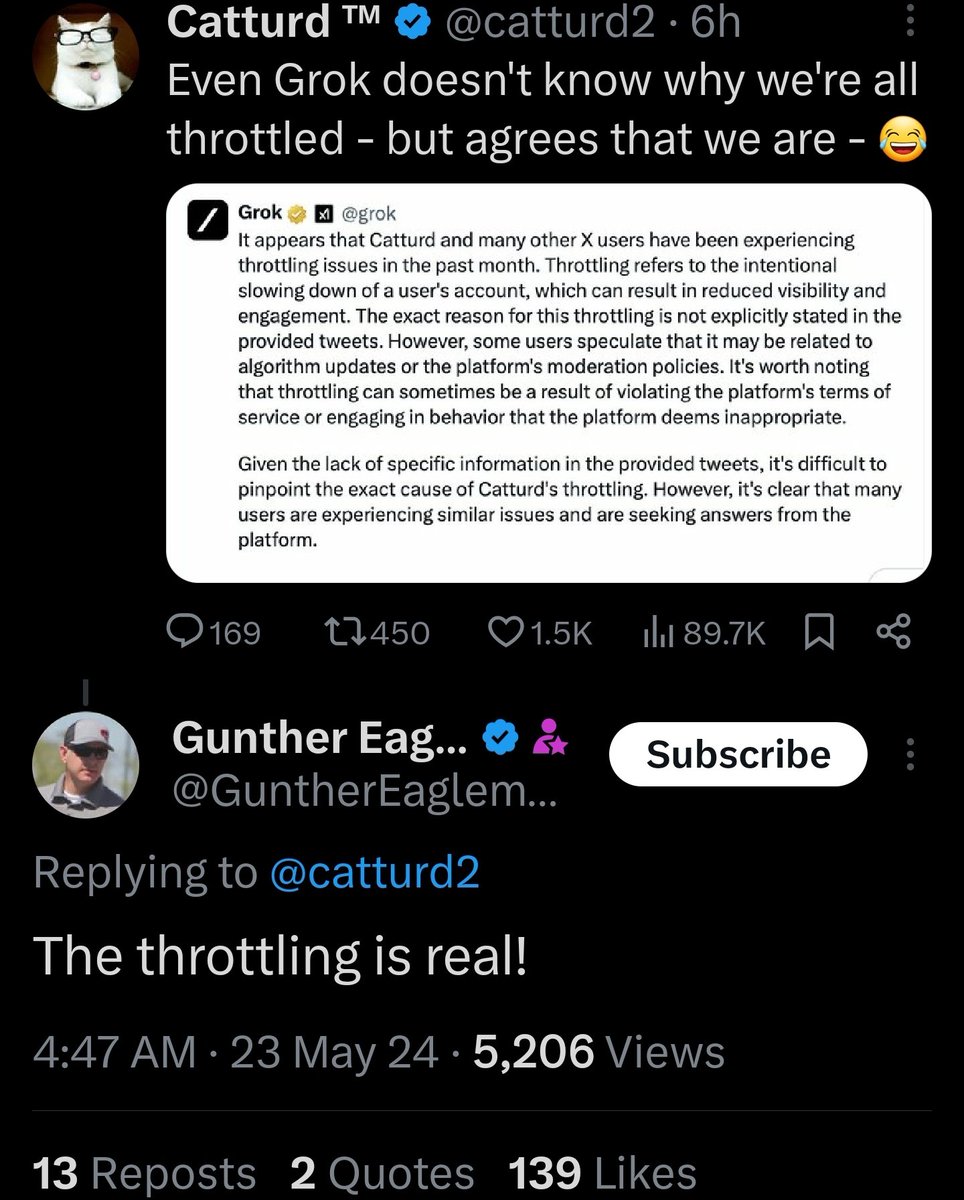View the 13 Reposts list
Screen dimensions: 964x1200
point(144,1172)
